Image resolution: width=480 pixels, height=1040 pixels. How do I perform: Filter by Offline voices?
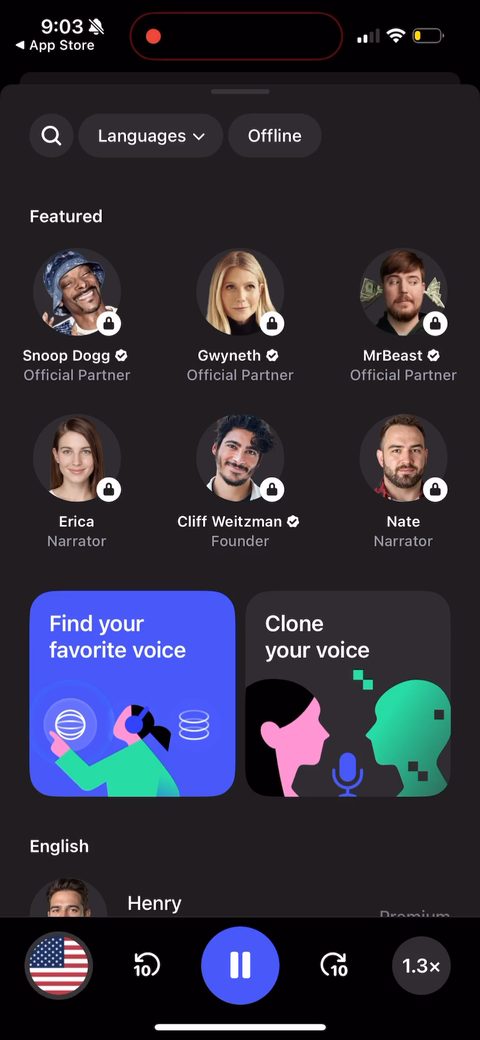(274, 136)
